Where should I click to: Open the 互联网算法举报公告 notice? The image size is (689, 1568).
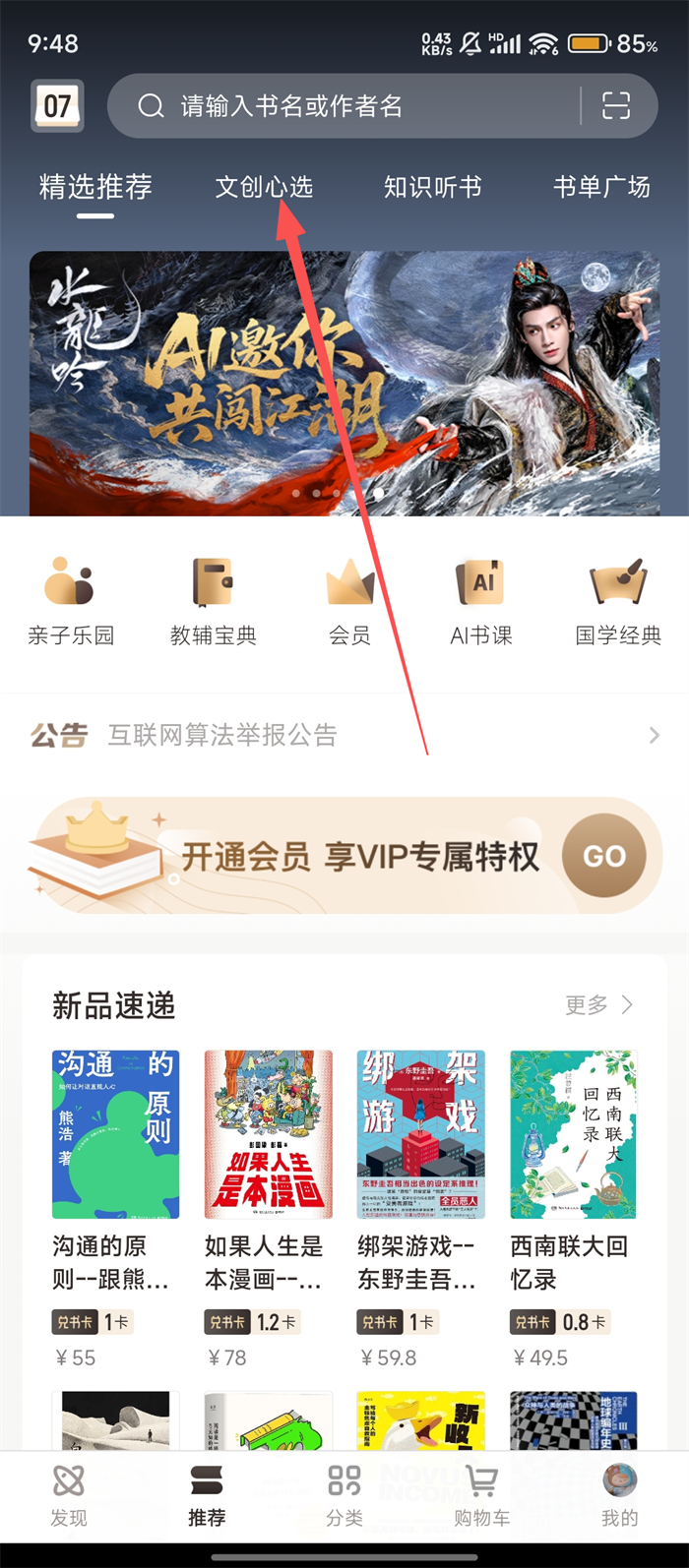point(344,735)
